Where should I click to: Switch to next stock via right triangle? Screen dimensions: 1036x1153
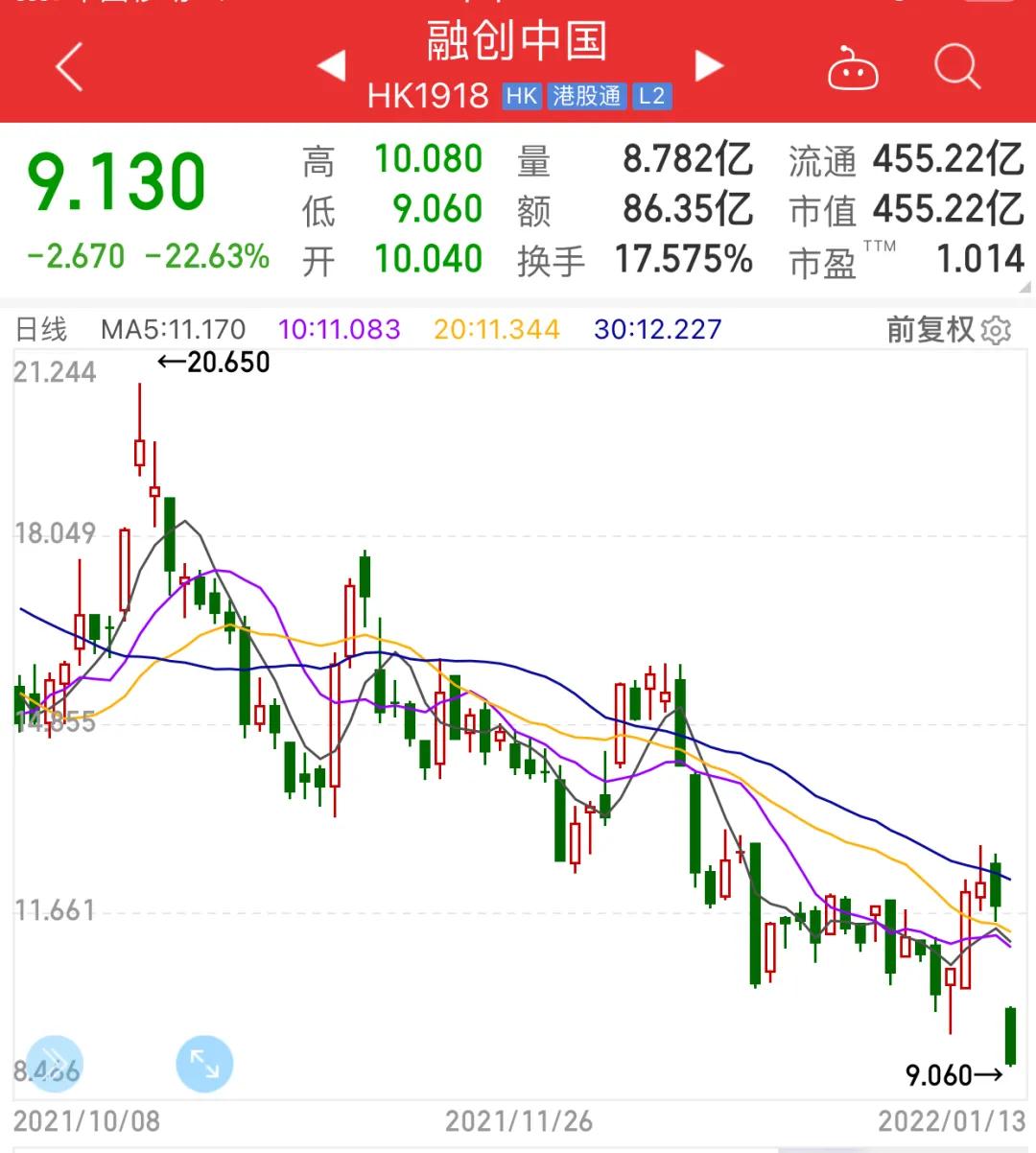[x=709, y=65]
